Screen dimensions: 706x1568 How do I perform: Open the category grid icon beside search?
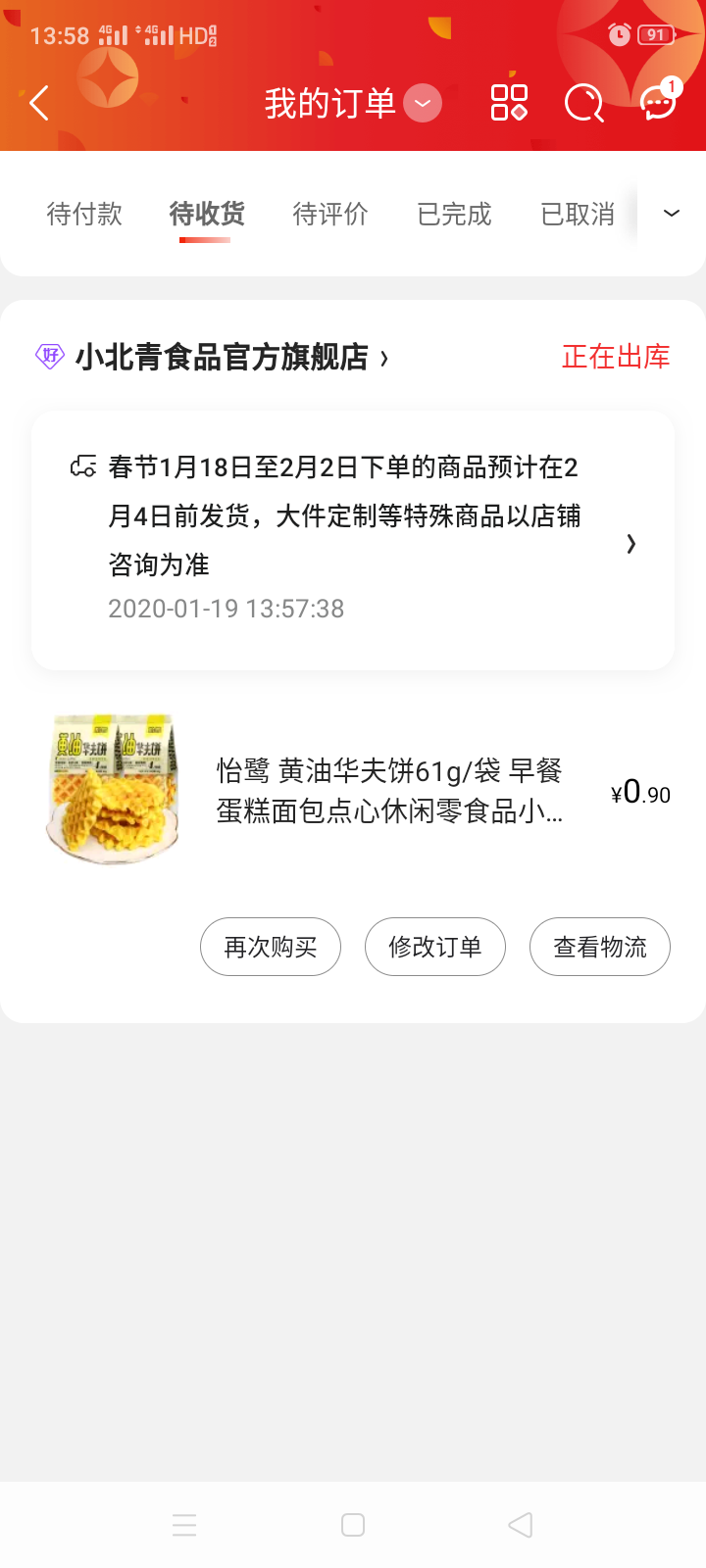click(508, 102)
